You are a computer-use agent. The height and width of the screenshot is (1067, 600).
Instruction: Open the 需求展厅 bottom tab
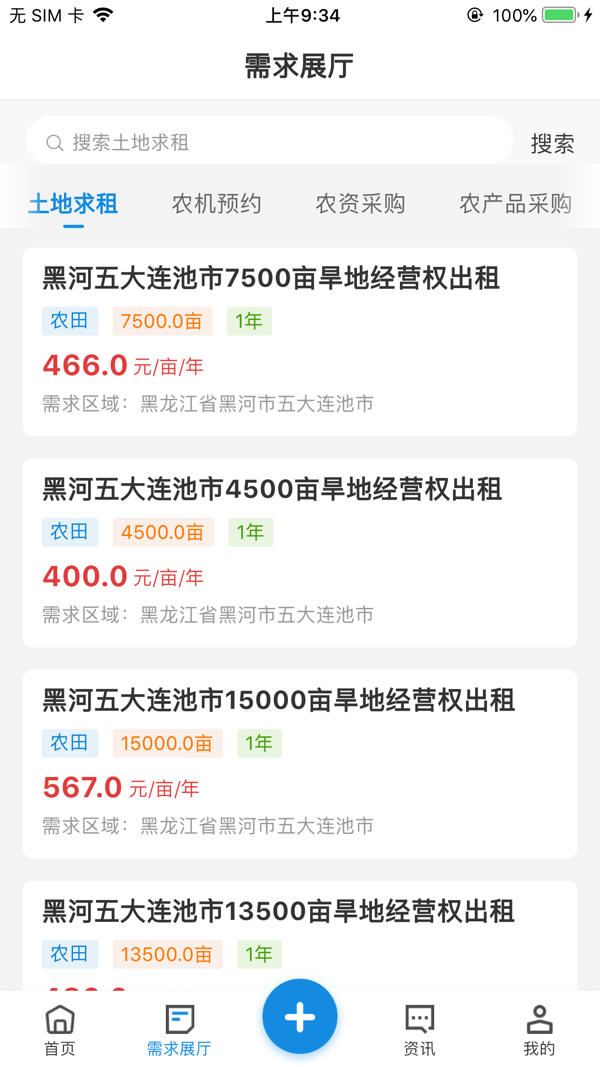point(179,1030)
